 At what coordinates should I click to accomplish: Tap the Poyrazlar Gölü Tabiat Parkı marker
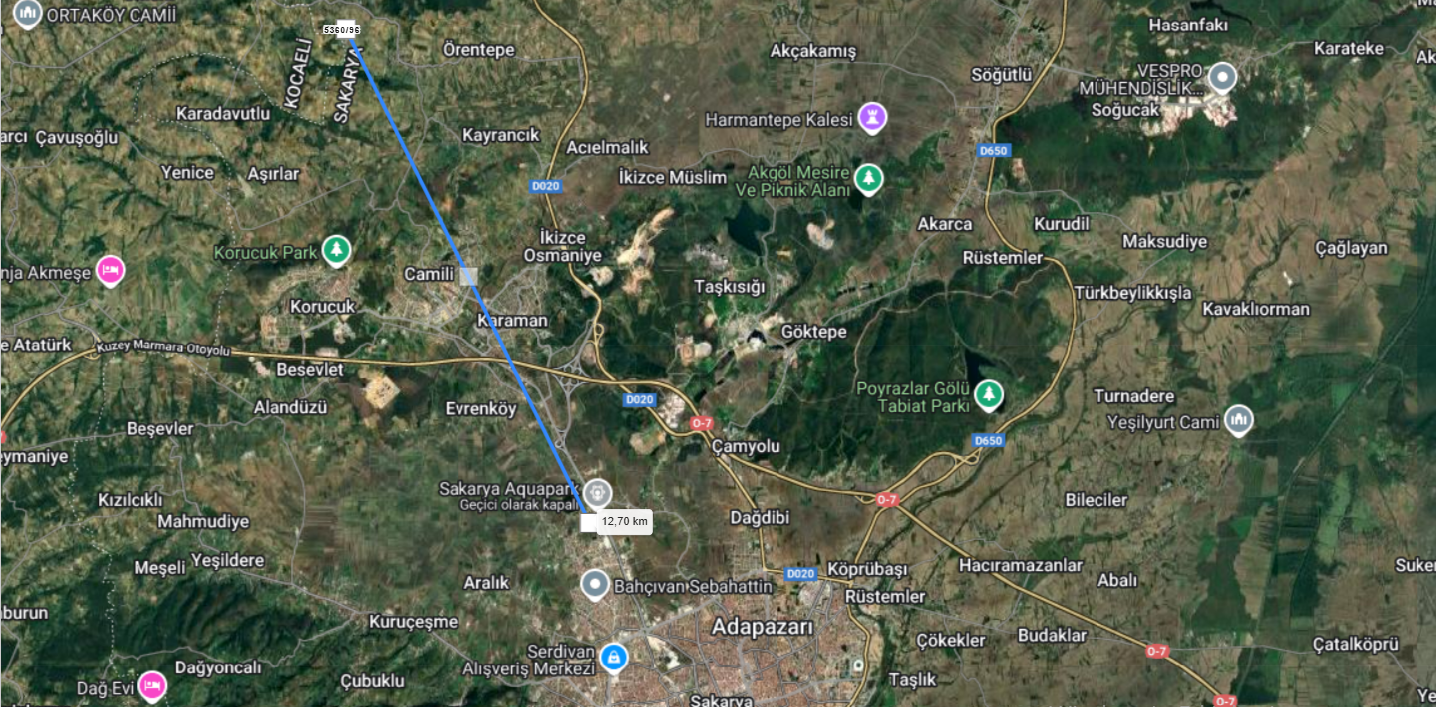pos(989,395)
